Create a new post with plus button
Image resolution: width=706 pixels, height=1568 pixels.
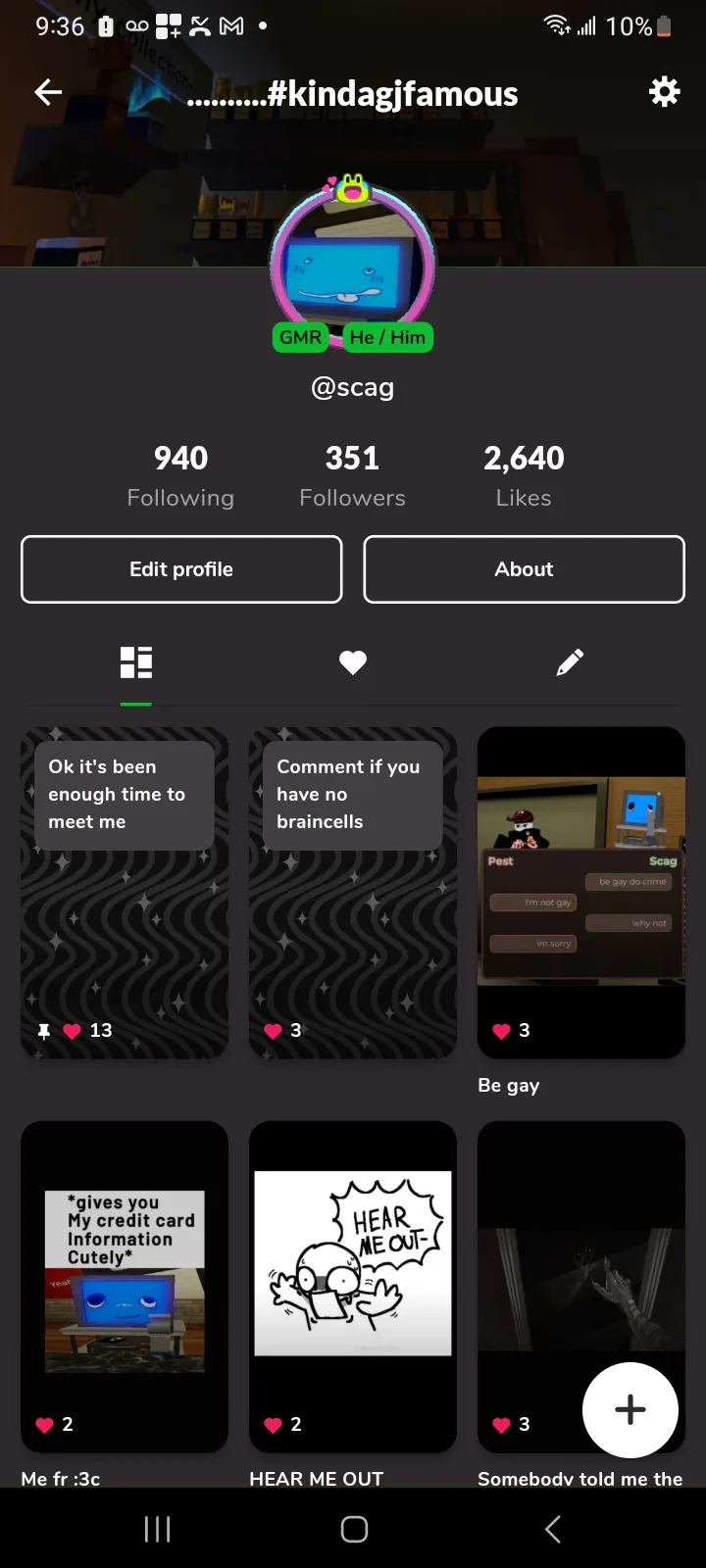[630, 1409]
